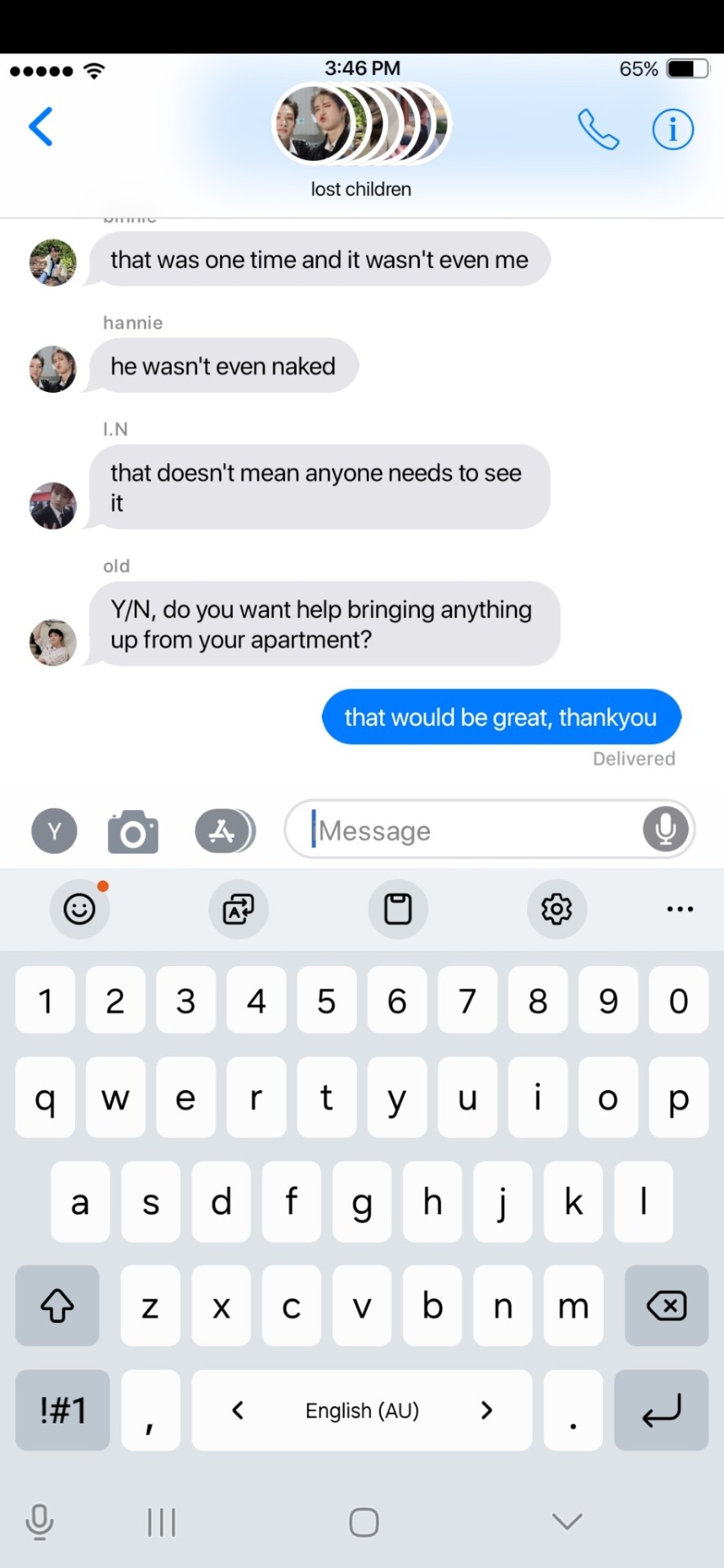Tap hannie's profile picture

[x=53, y=369]
